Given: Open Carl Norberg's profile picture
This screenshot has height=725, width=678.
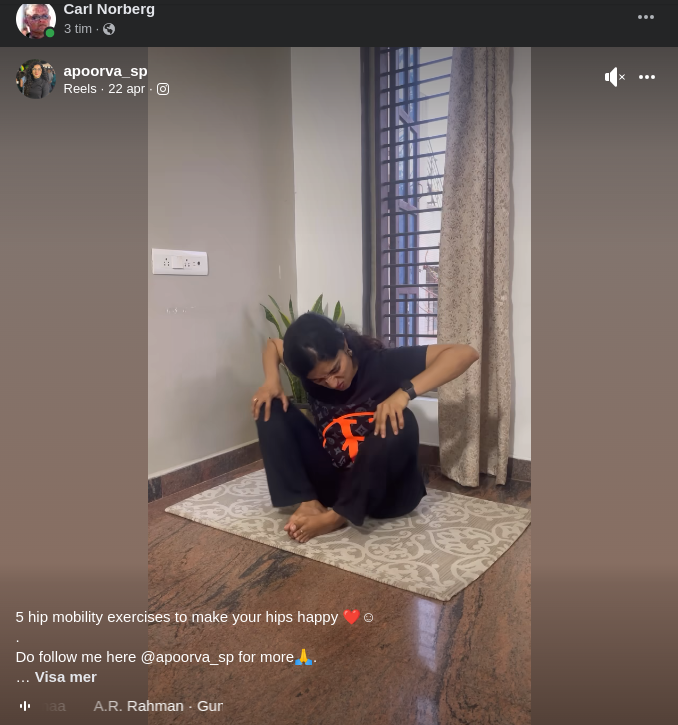Looking at the screenshot, I should 35,19.
